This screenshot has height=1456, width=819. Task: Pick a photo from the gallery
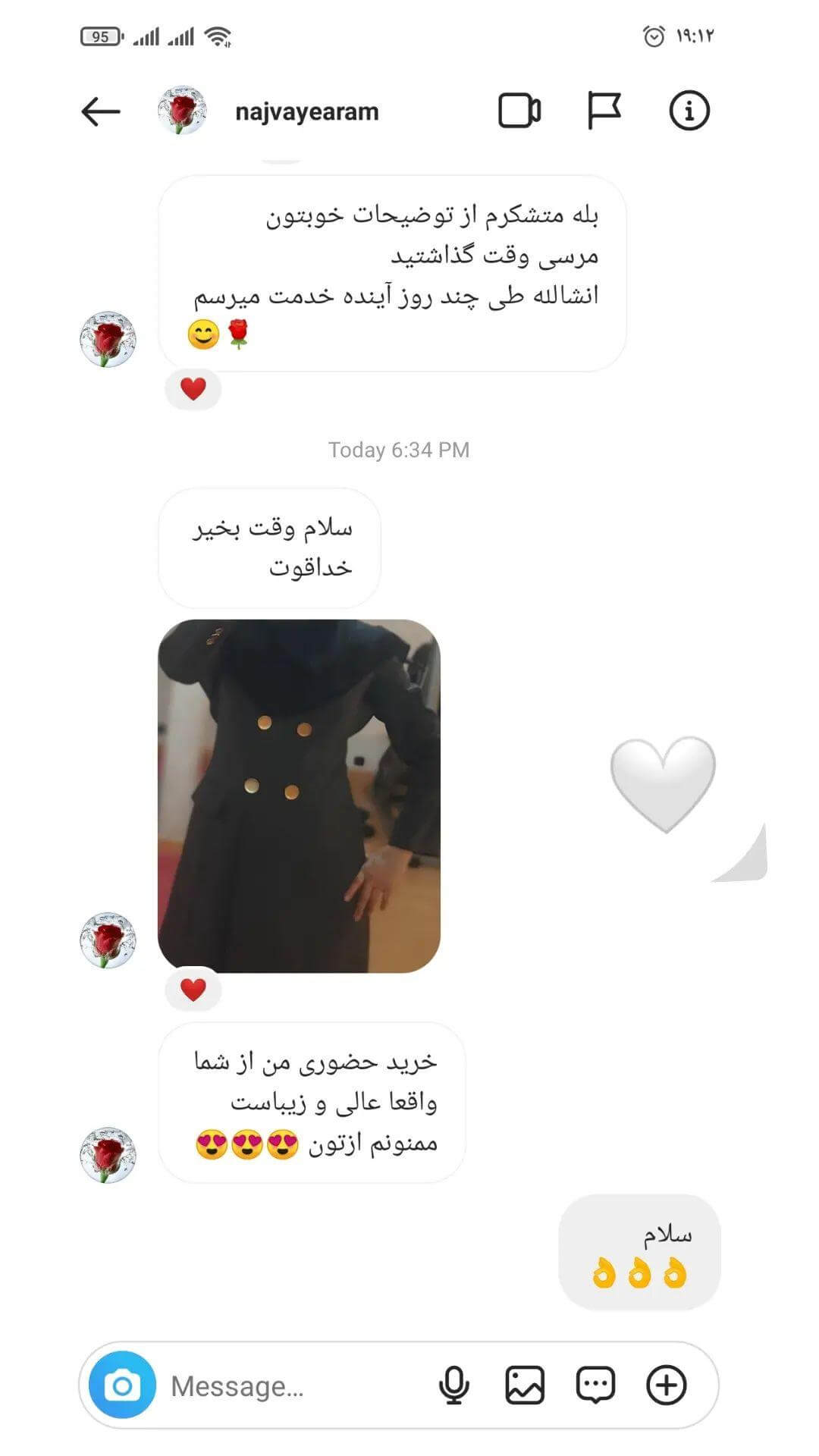(525, 1385)
